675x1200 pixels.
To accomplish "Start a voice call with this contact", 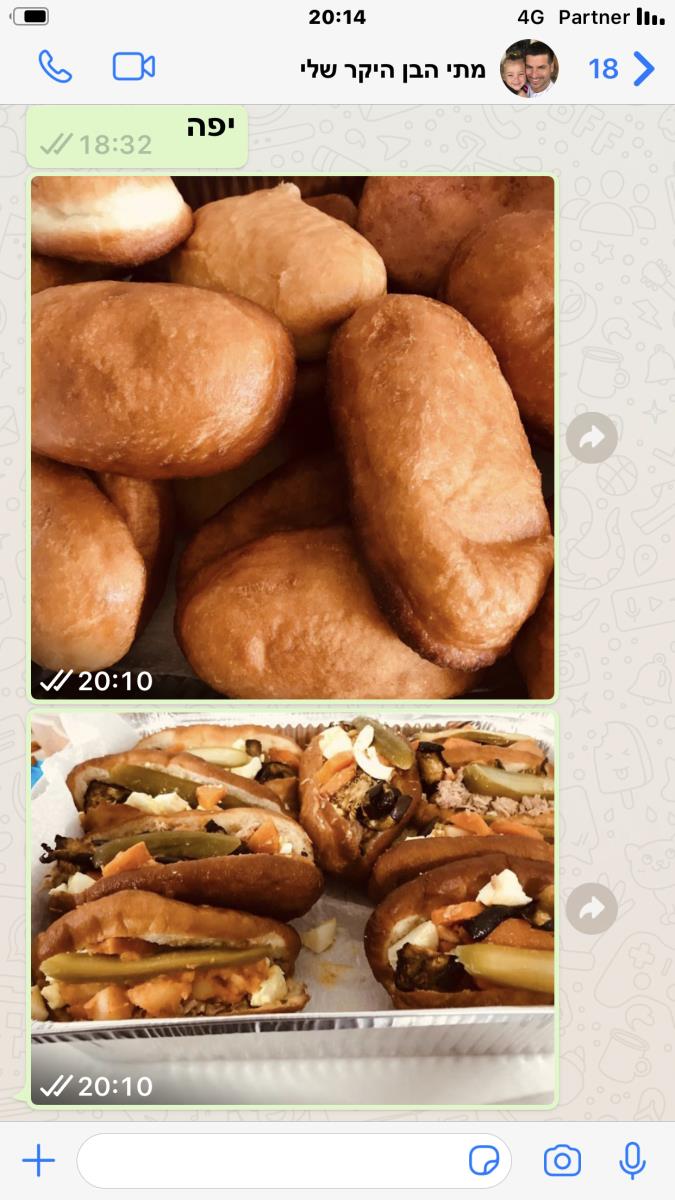I will pos(55,67).
